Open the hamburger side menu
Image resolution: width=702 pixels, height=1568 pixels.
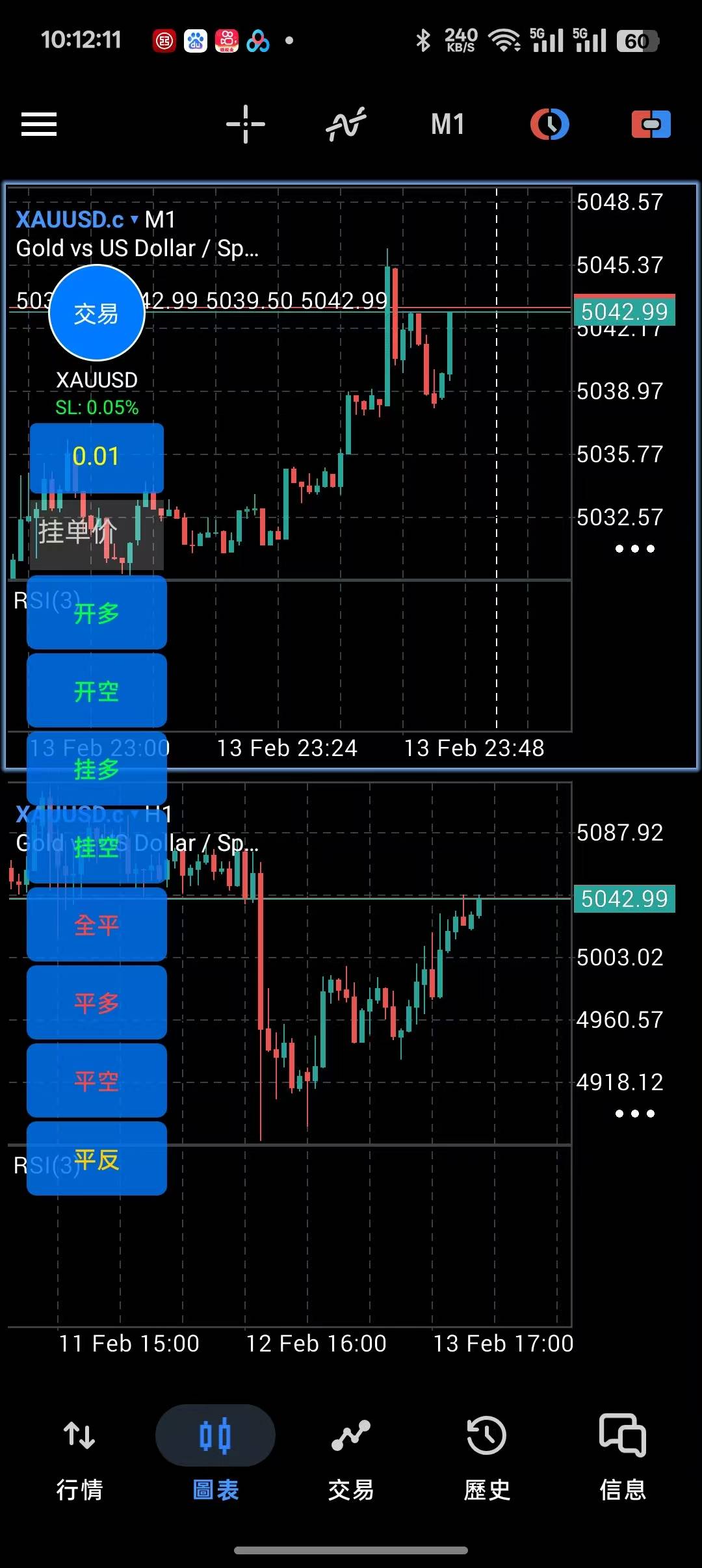tap(39, 124)
